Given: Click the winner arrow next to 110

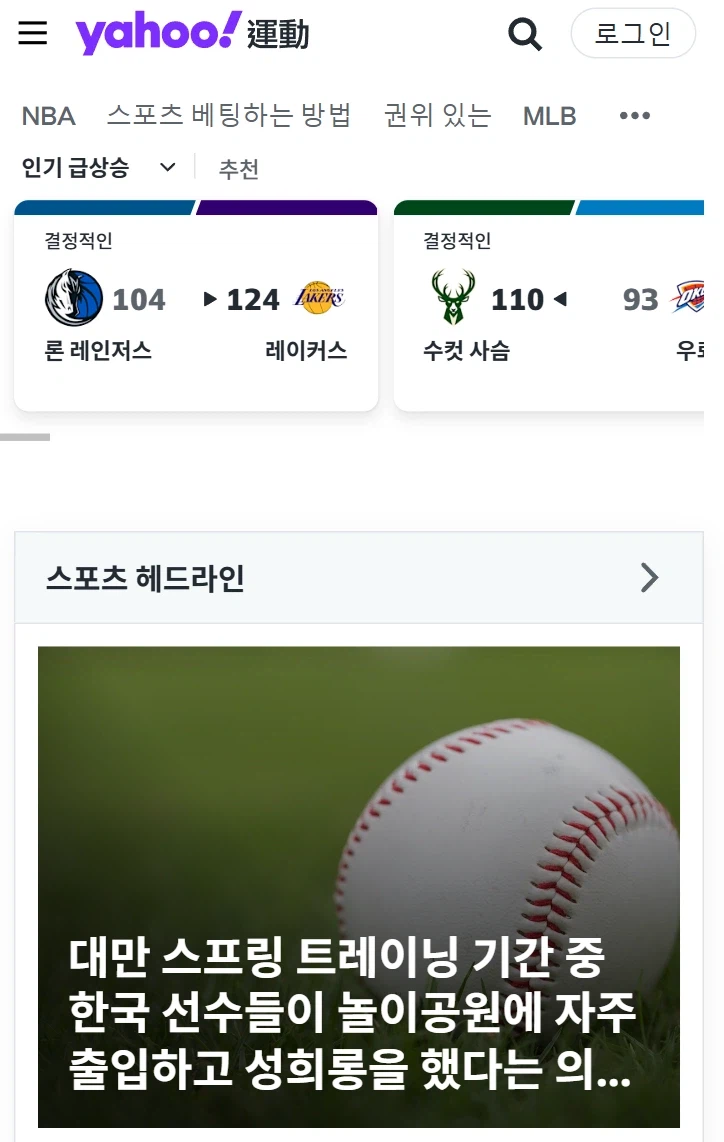Looking at the screenshot, I should point(559,298).
